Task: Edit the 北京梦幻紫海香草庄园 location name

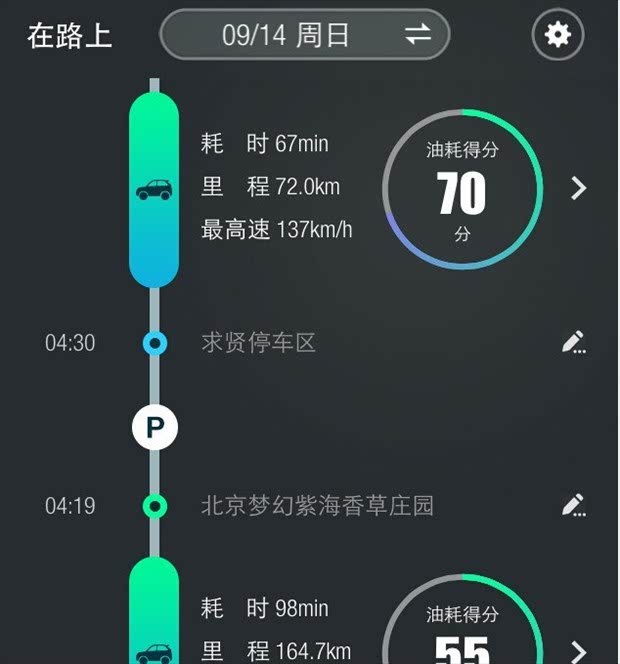Action: click(x=573, y=505)
